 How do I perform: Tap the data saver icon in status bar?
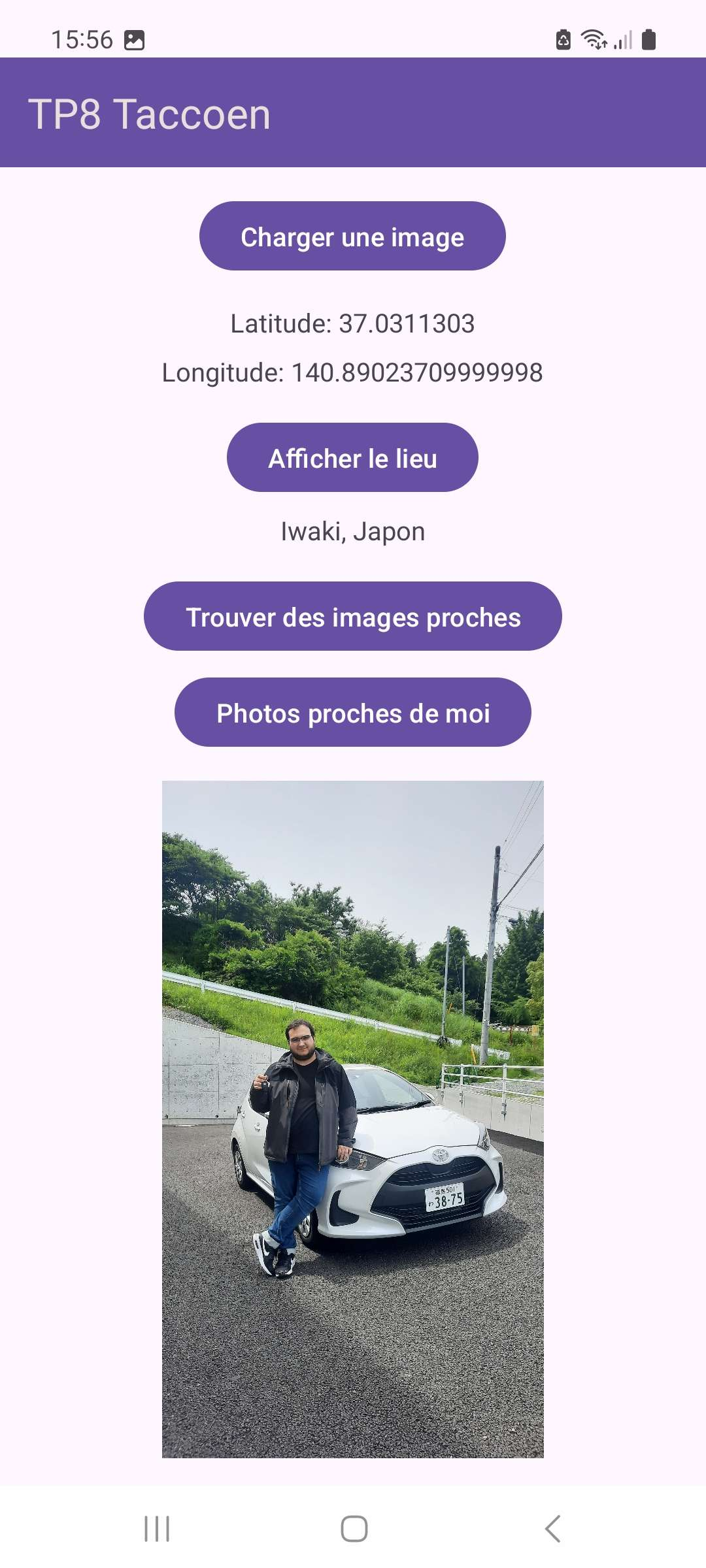tap(562, 41)
